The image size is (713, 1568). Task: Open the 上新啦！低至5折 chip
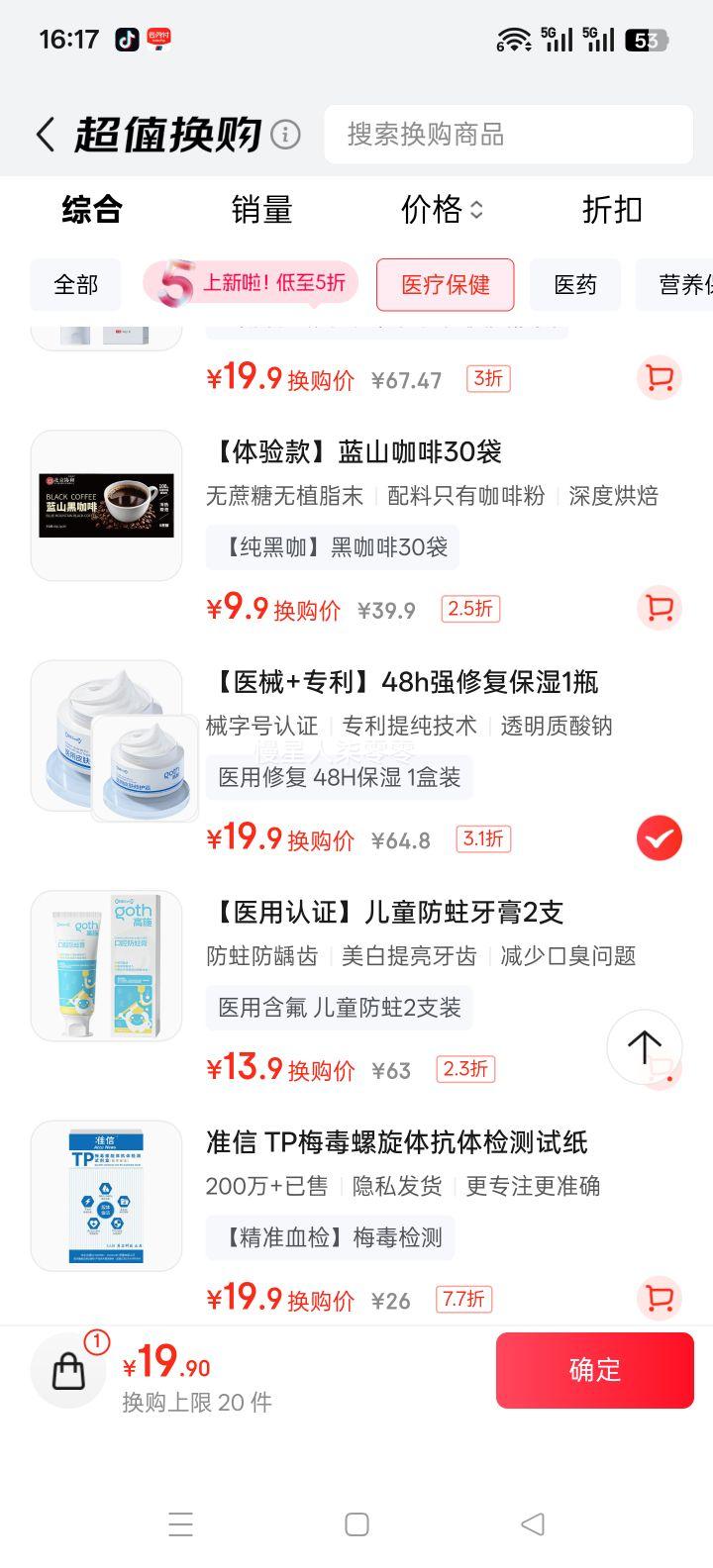point(251,284)
